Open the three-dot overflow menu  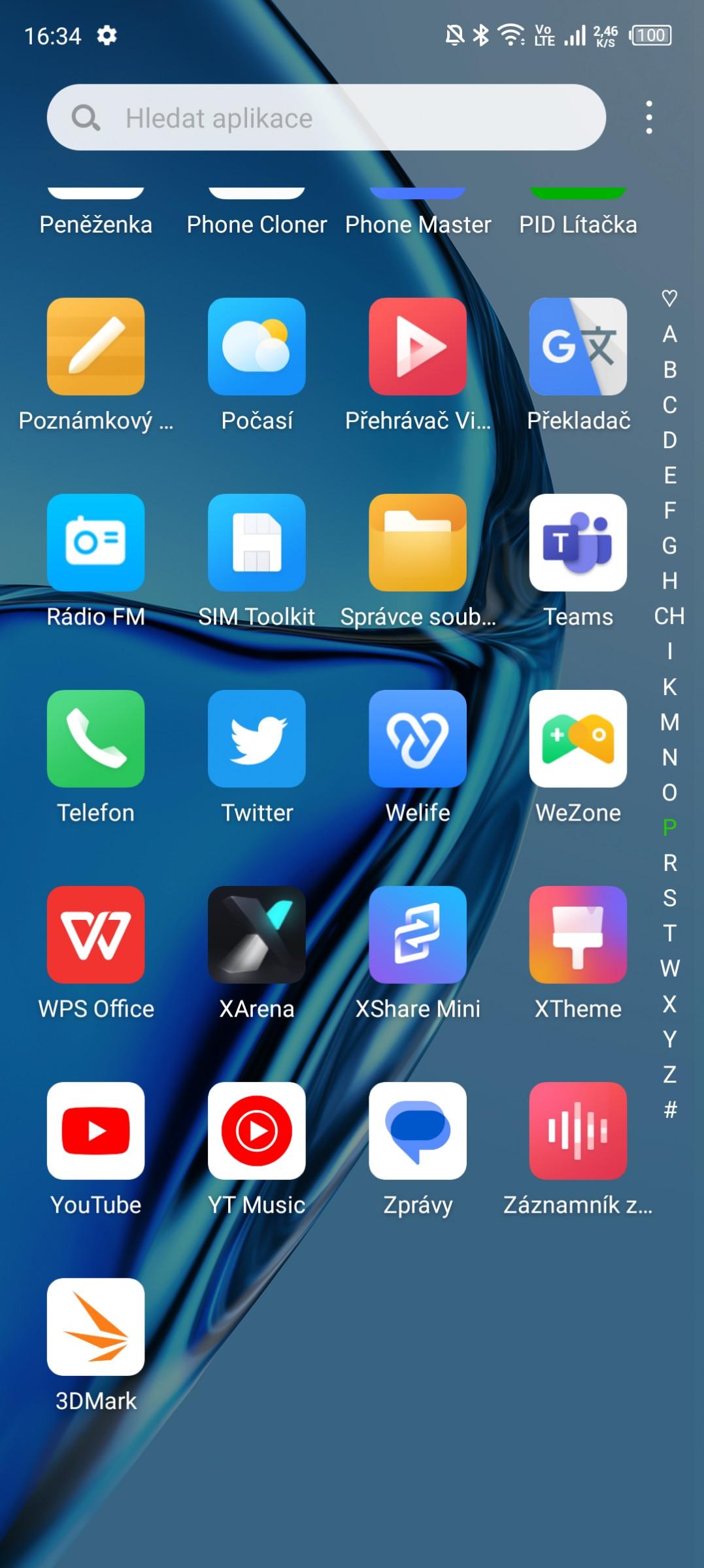648,118
